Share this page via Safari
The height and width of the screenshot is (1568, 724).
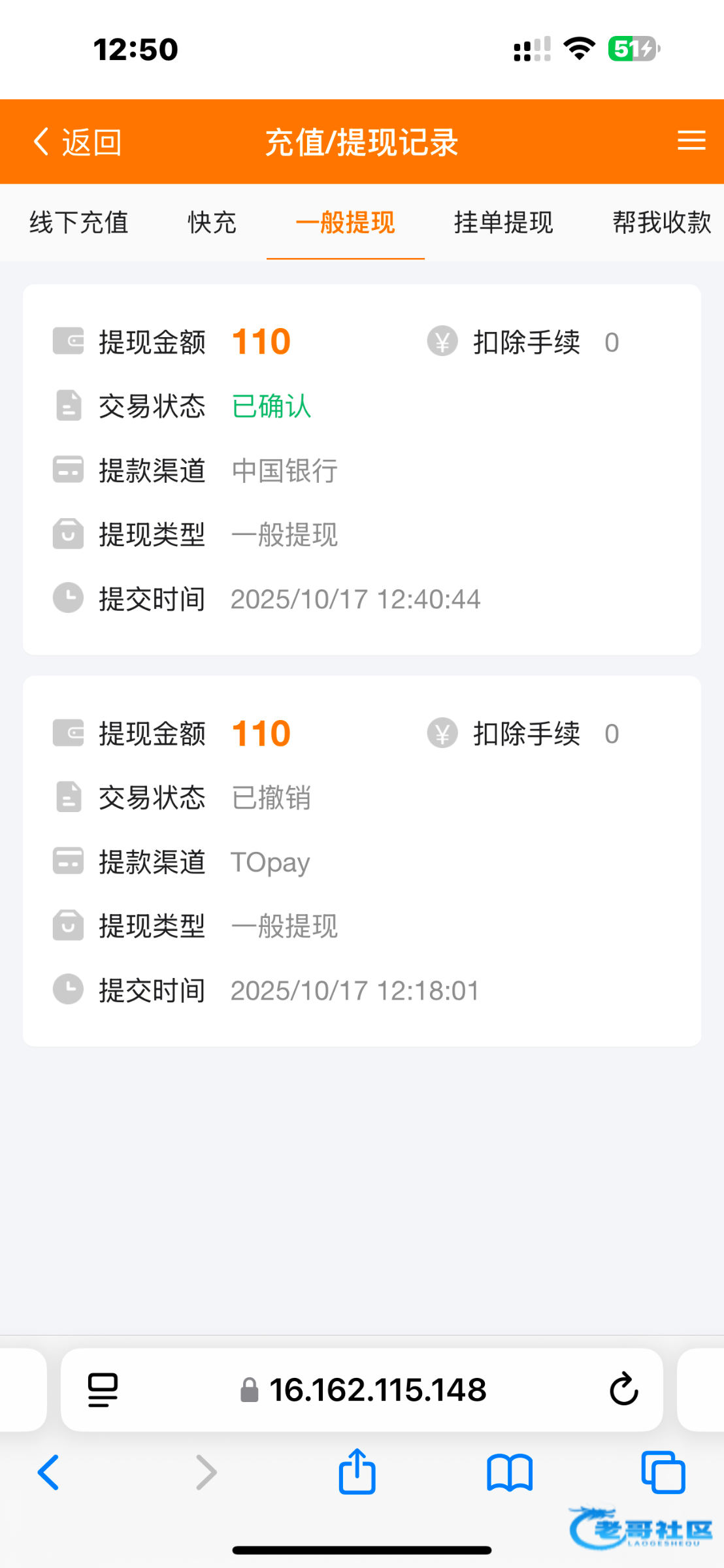(357, 1472)
